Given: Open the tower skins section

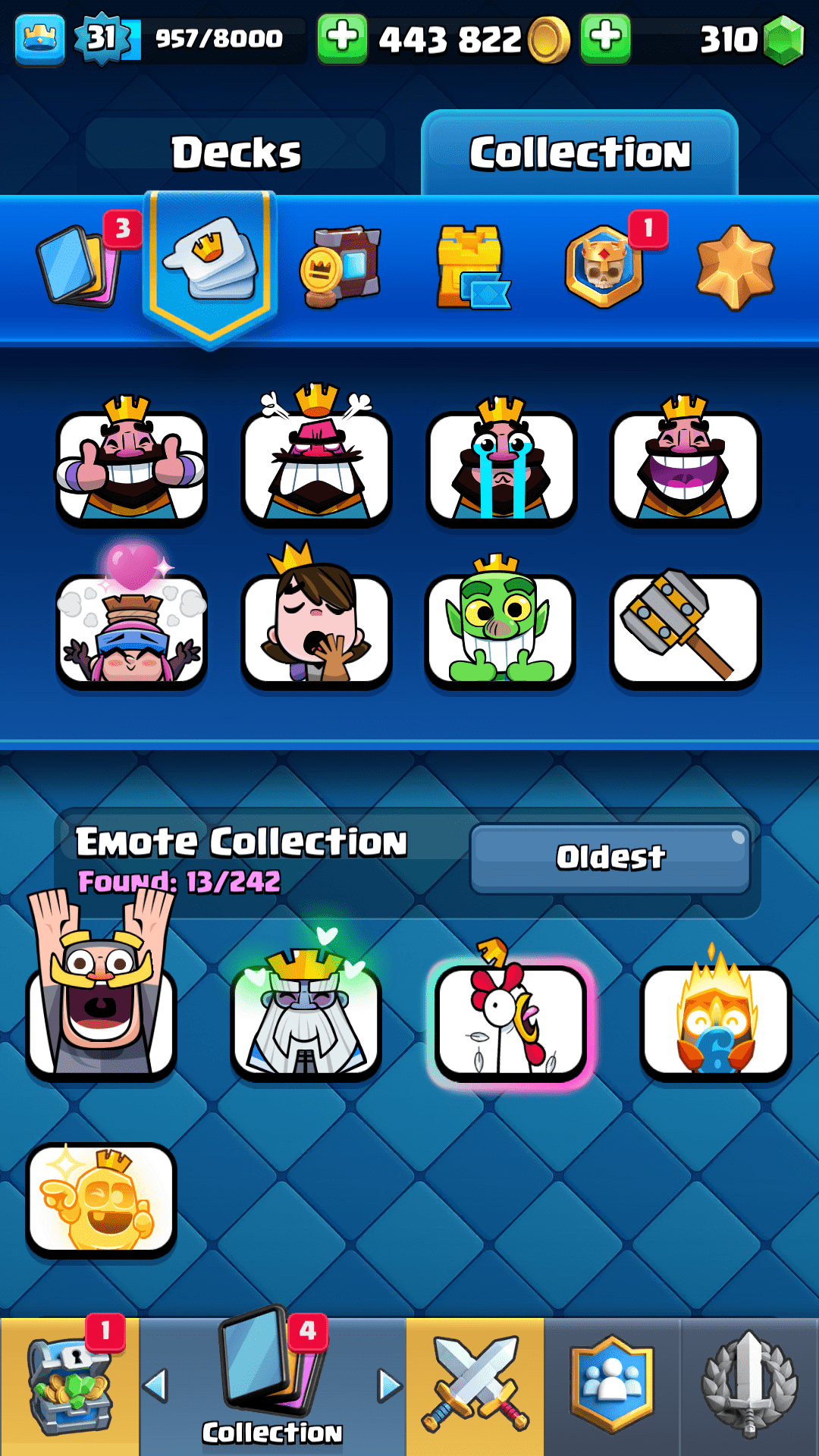Looking at the screenshot, I should click(472, 267).
